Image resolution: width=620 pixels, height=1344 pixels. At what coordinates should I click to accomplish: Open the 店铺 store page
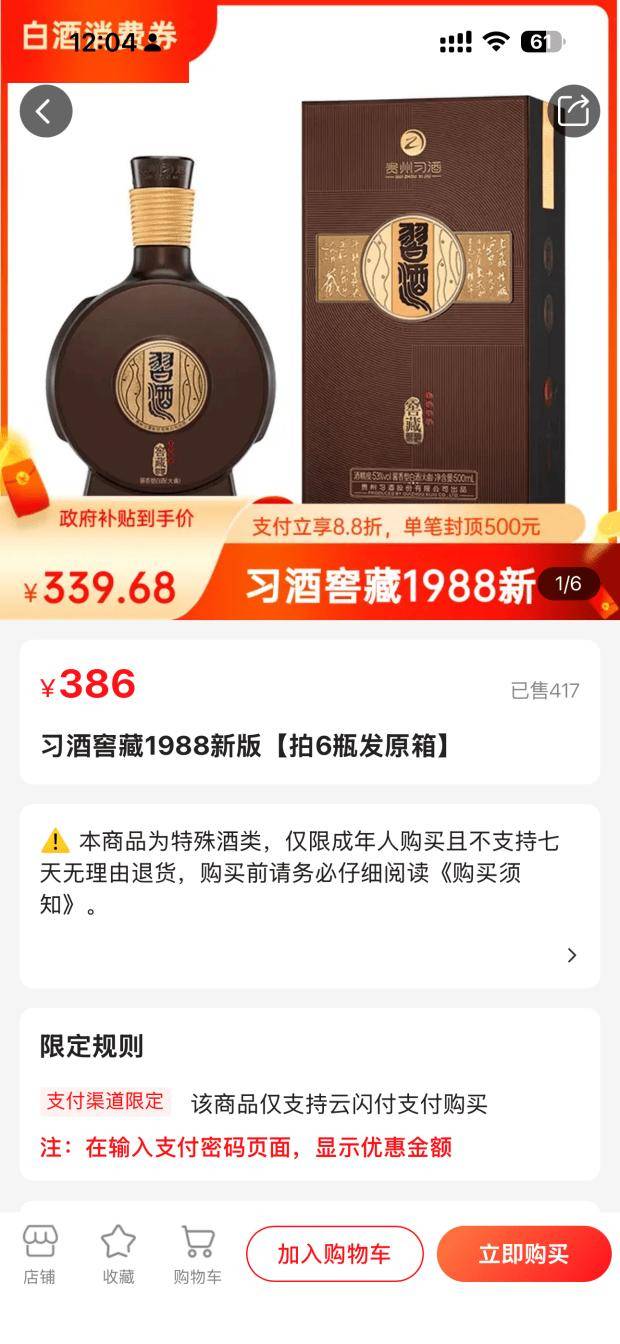point(40,1255)
